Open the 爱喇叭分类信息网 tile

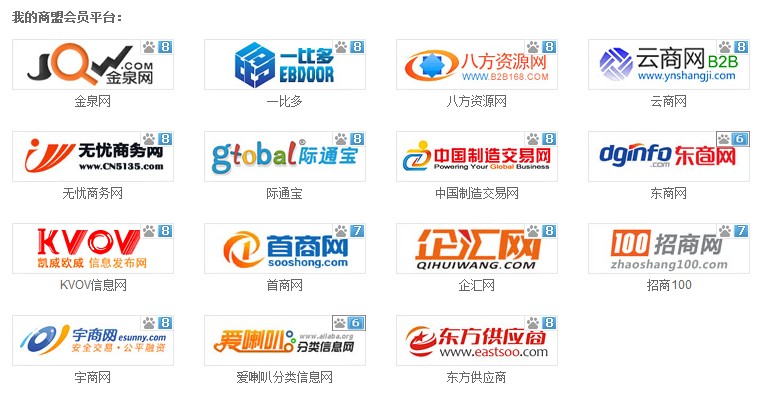click(x=284, y=341)
